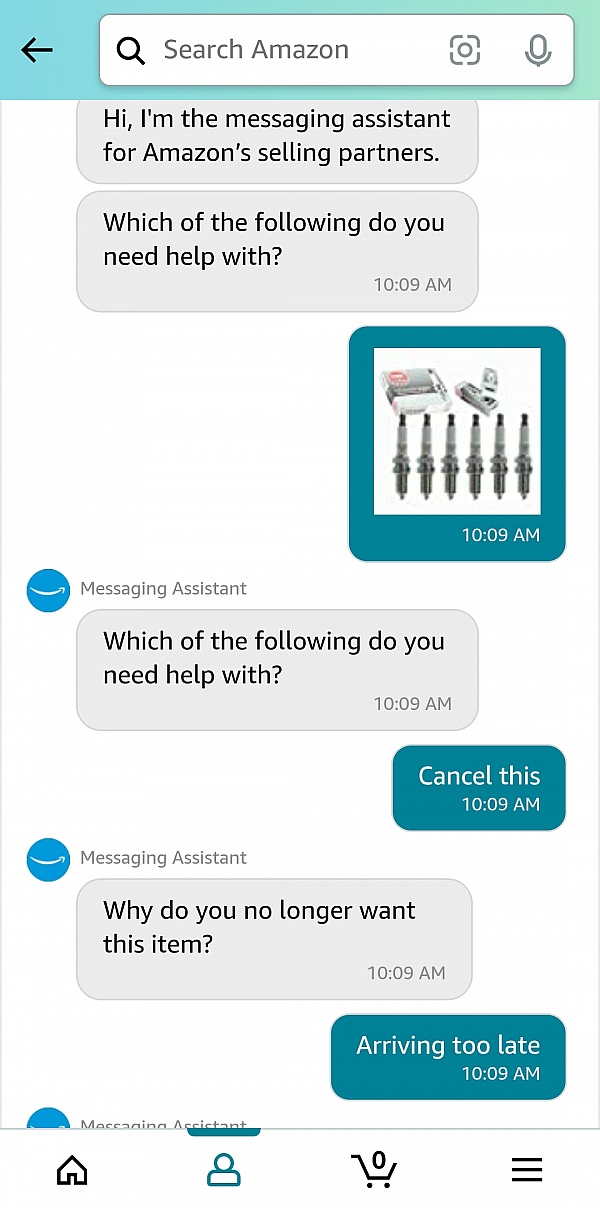The width and height of the screenshot is (600, 1208).
Task: Switch to the account profile tab
Action: tap(224, 1169)
